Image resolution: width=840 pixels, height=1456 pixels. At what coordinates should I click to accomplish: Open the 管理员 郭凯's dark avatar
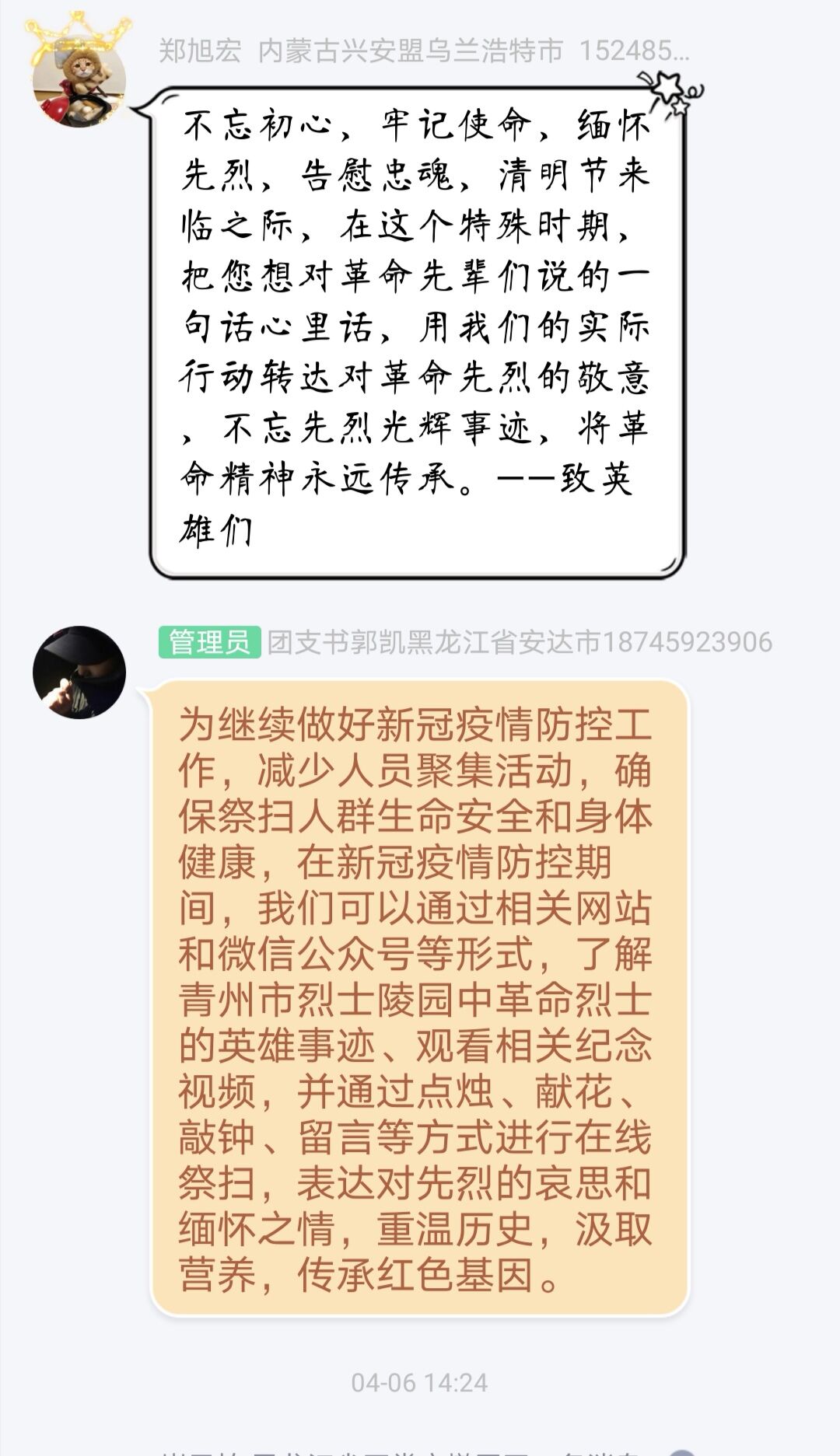click(x=79, y=672)
